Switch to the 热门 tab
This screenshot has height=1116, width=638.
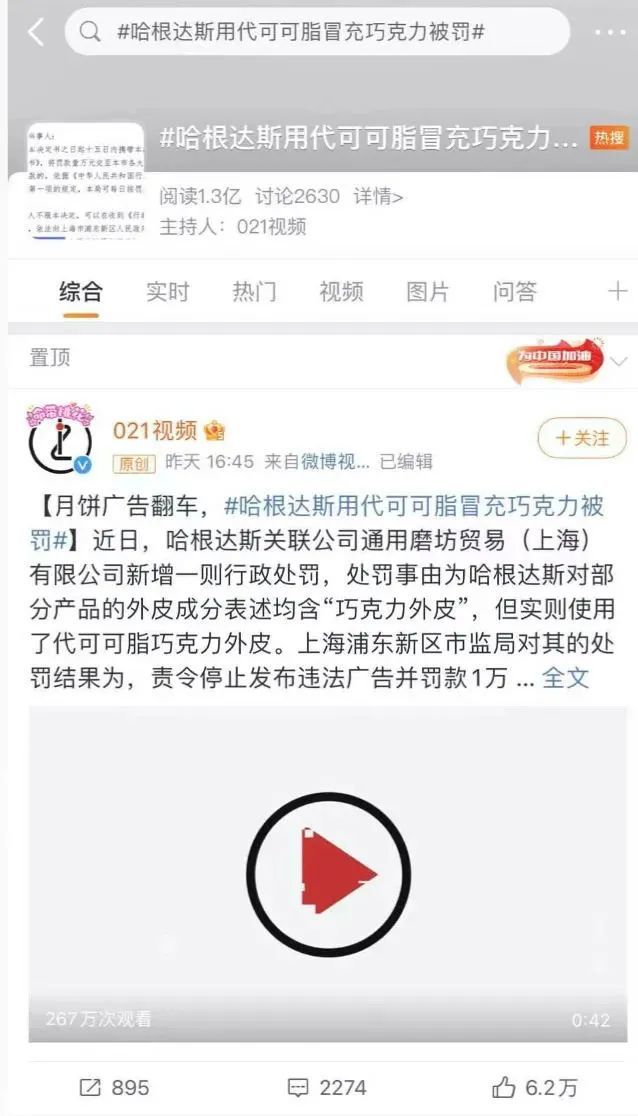coord(254,291)
